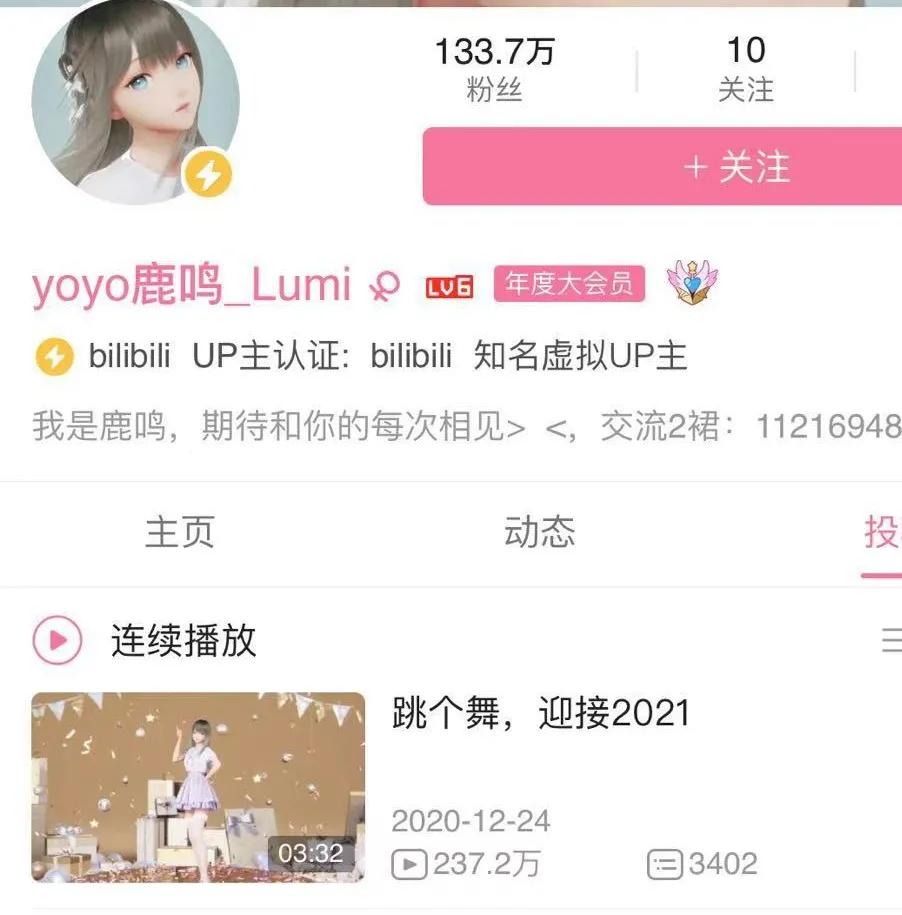Switch to the 动态 tab
902x915 pixels.
click(540, 533)
